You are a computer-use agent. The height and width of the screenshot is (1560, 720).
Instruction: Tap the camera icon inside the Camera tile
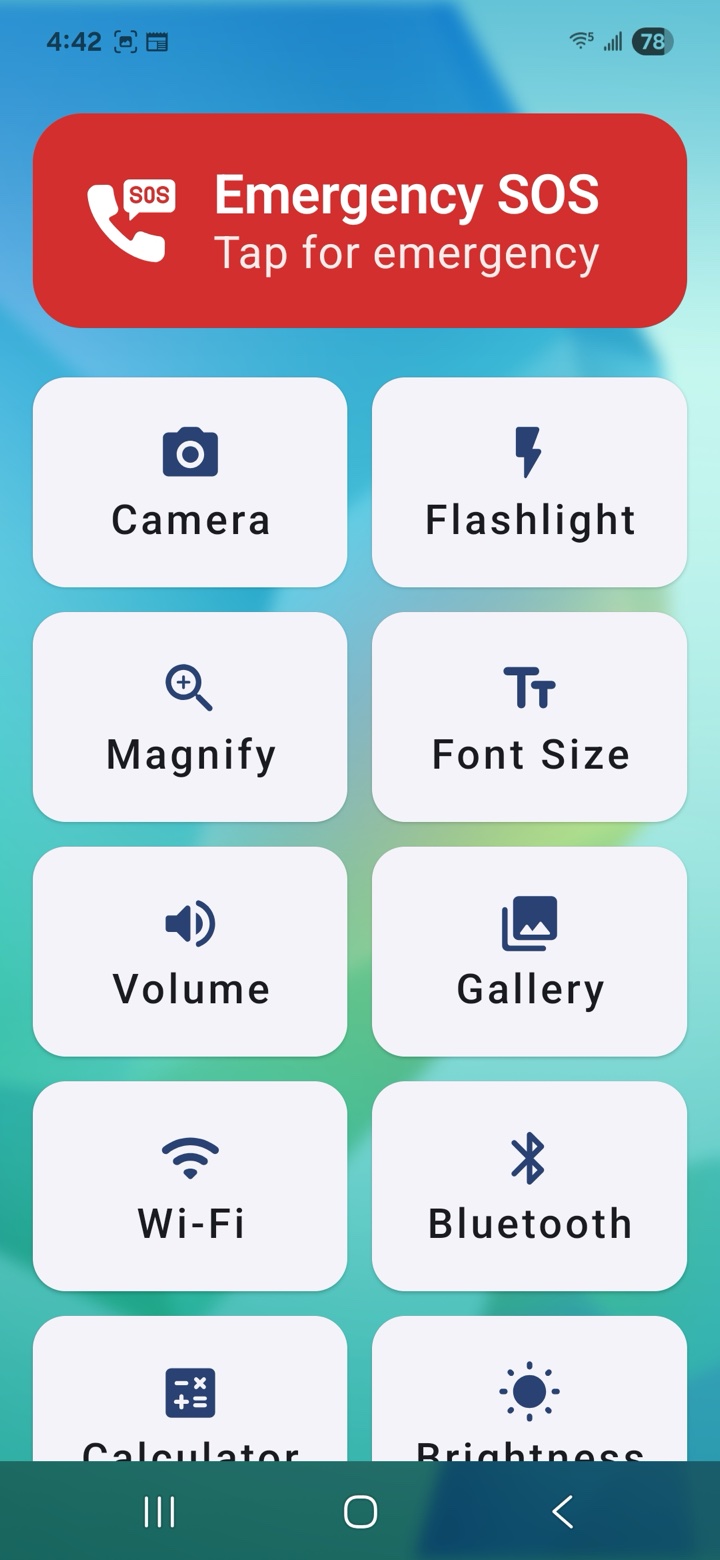(x=190, y=452)
